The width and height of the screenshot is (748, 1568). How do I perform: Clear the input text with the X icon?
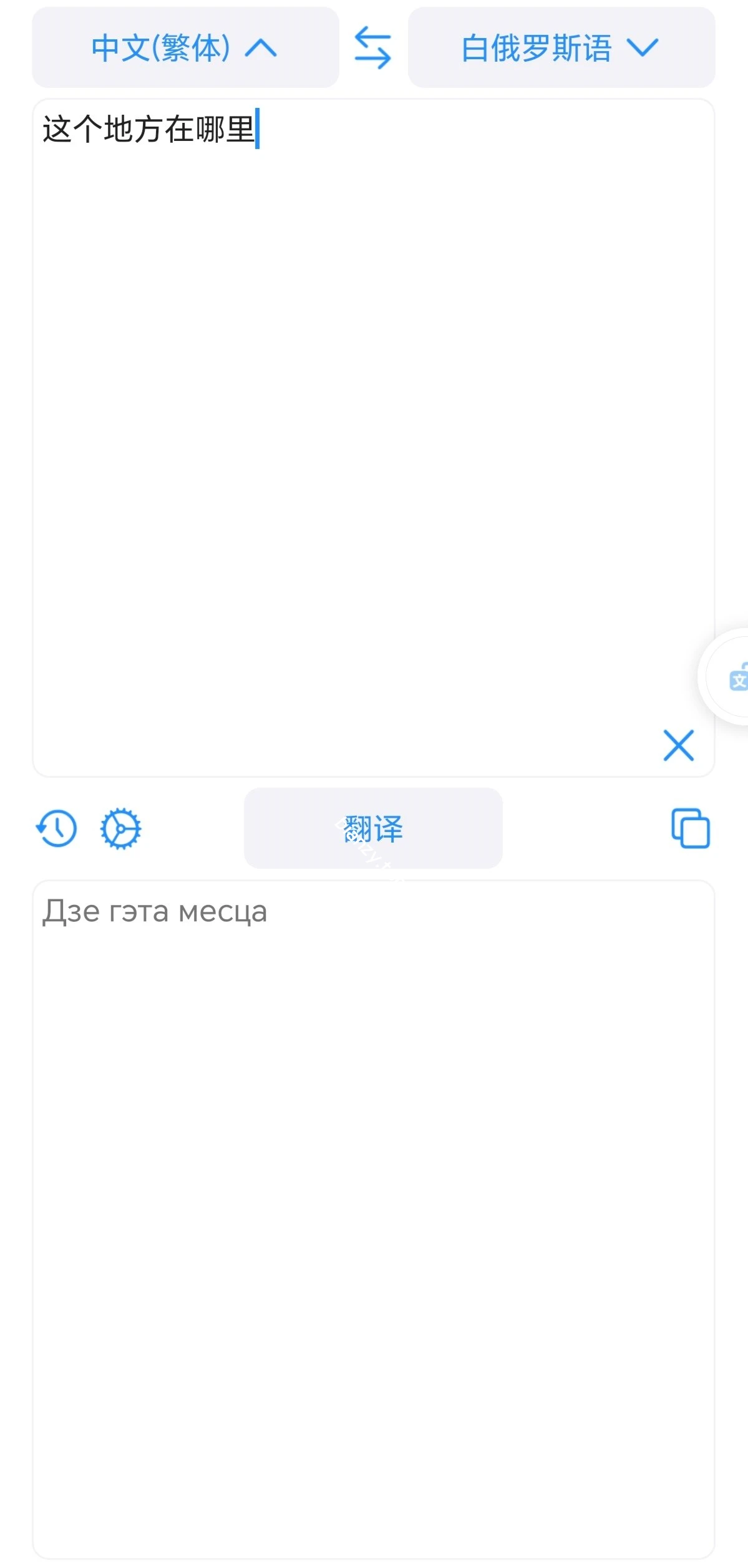[678, 745]
